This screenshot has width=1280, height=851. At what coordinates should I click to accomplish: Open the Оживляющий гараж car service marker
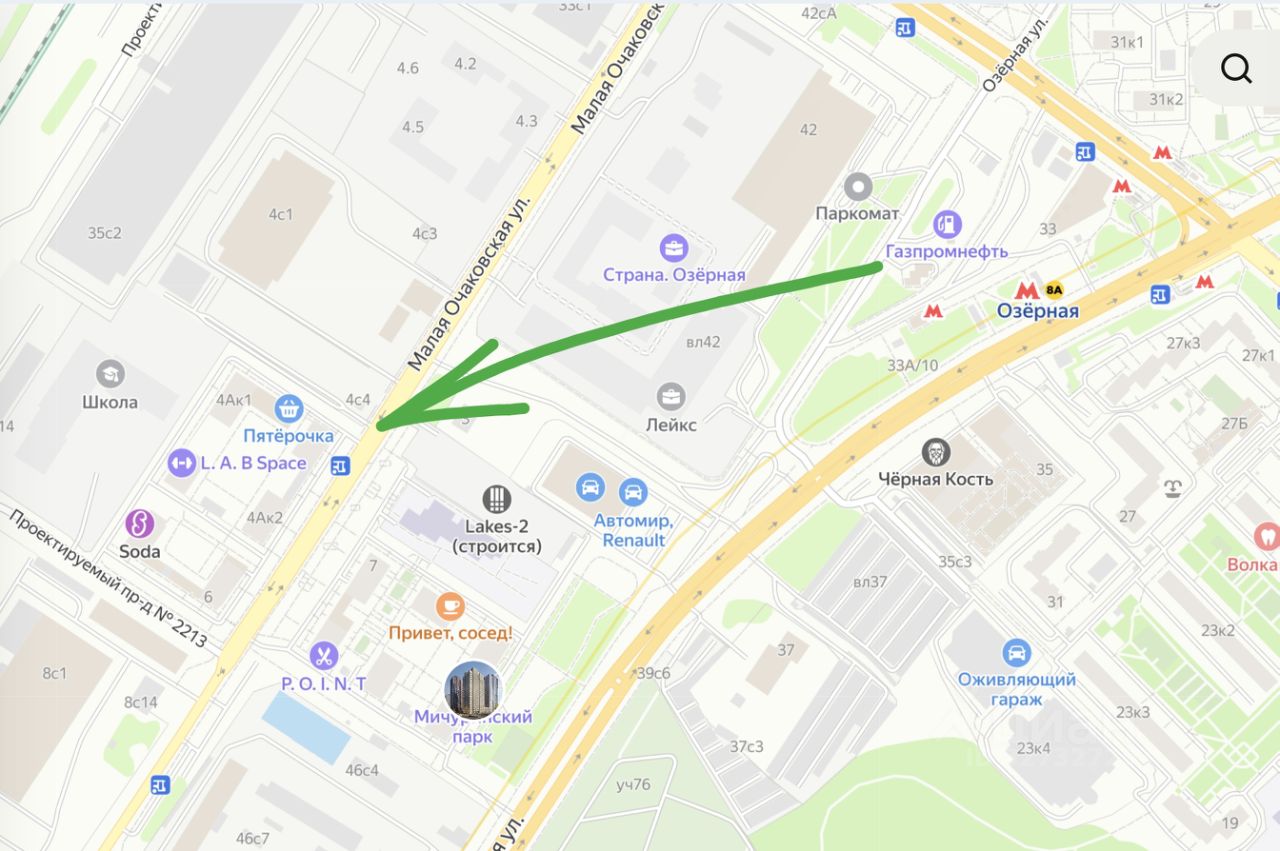tap(1016, 653)
